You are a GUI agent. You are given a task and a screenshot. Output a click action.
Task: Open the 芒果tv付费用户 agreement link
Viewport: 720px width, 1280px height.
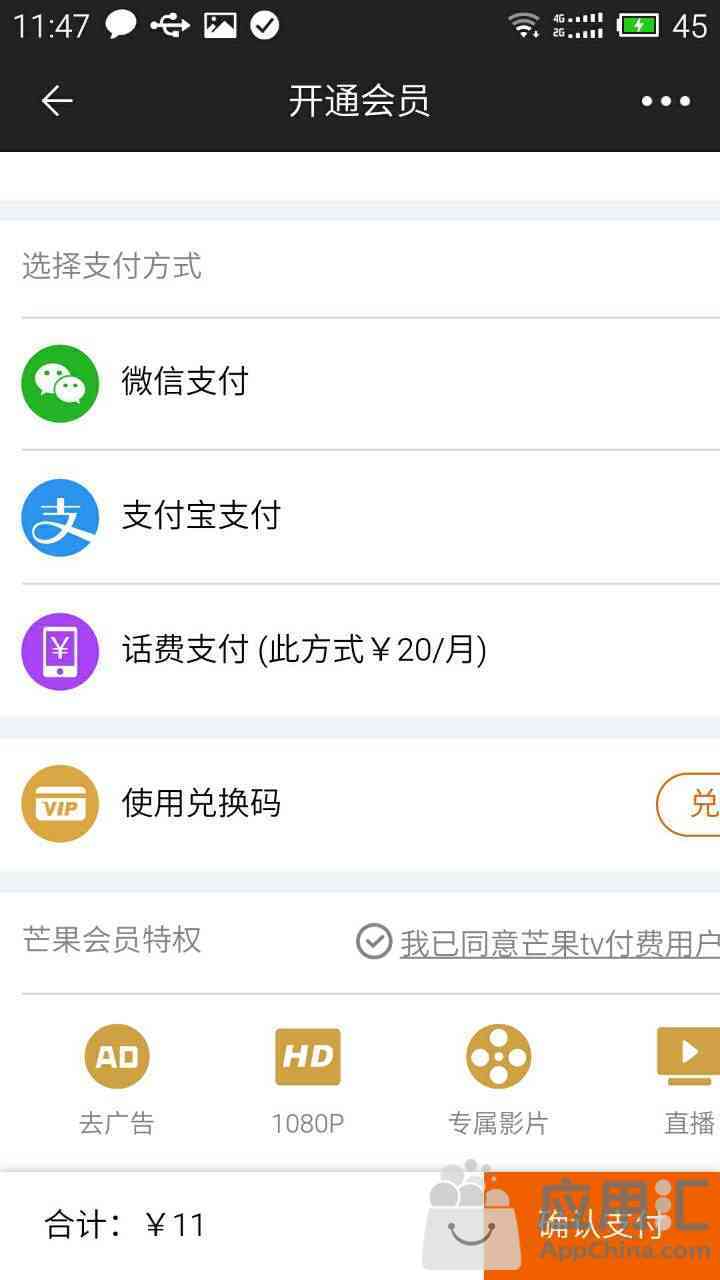click(560, 943)
